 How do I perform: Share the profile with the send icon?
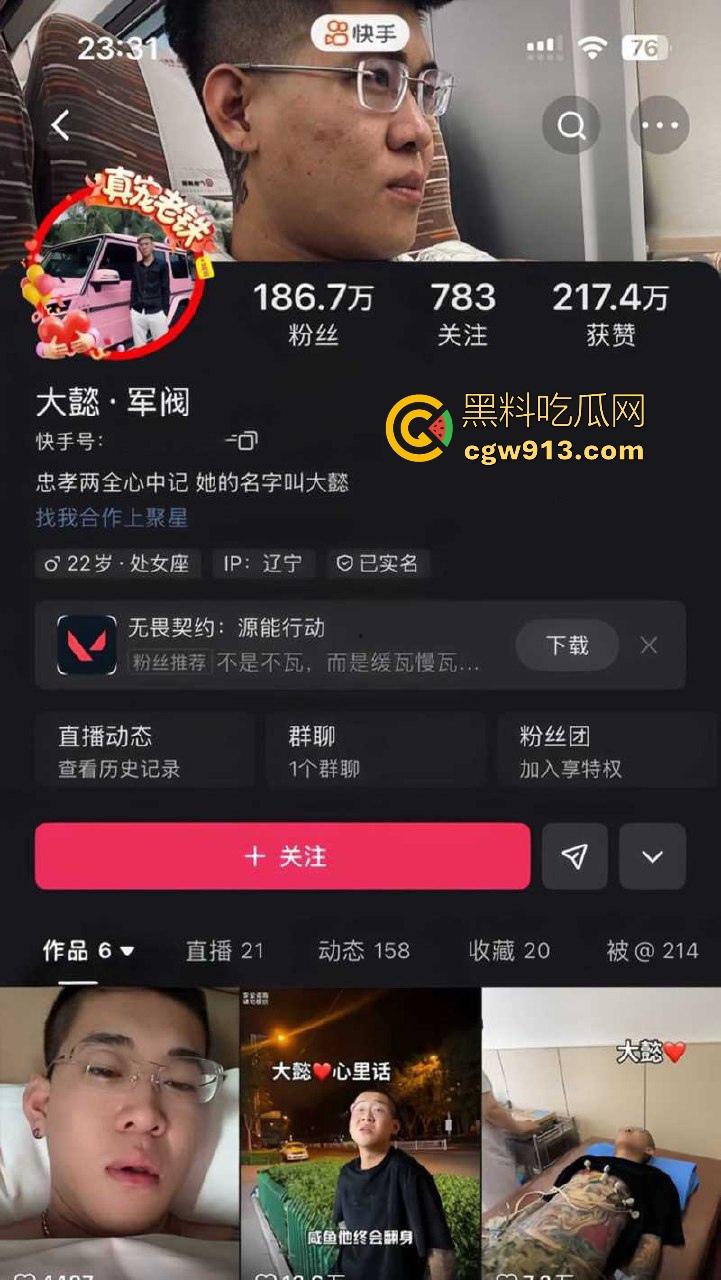574,856
